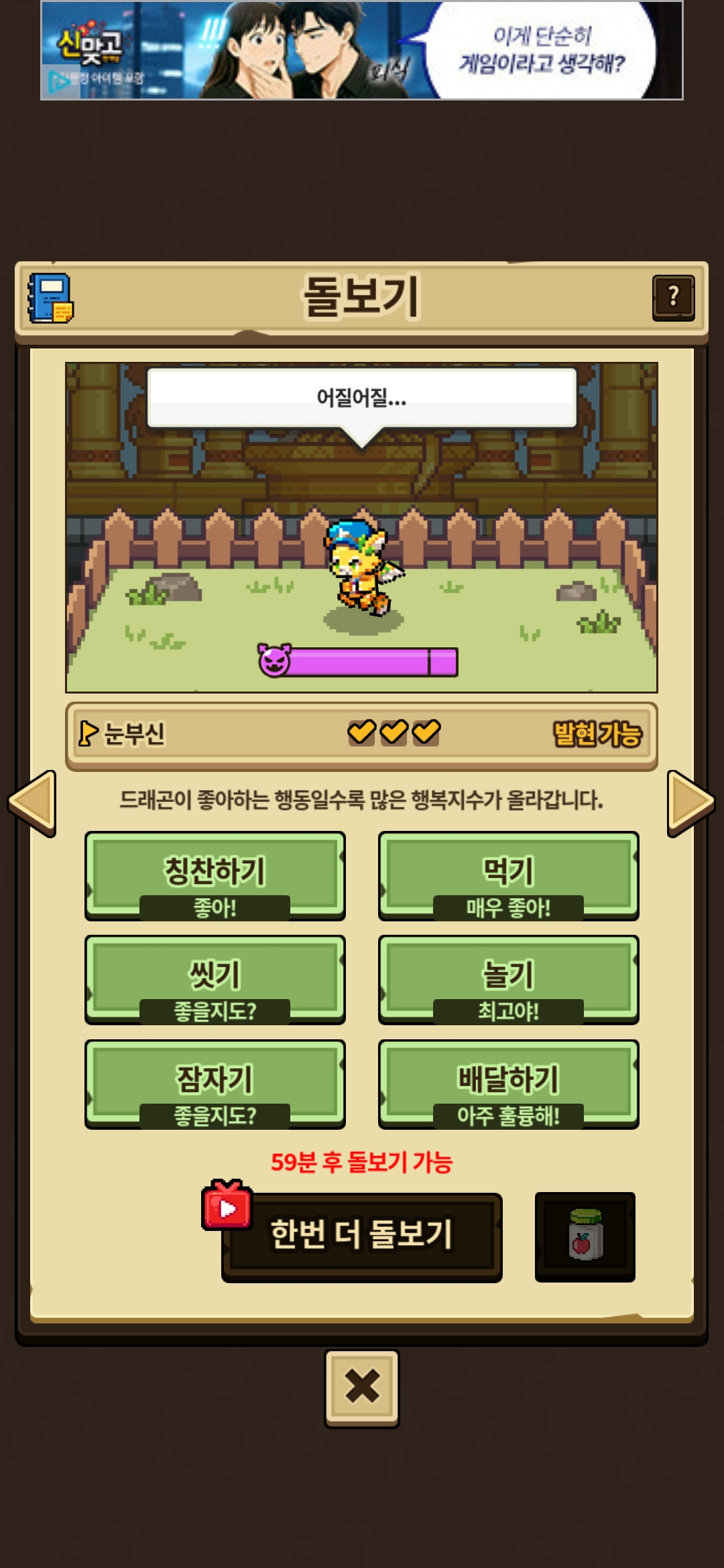The image size is (724, 1568).
Task: Pick the 놀기 play action
Action: point(508,980)
